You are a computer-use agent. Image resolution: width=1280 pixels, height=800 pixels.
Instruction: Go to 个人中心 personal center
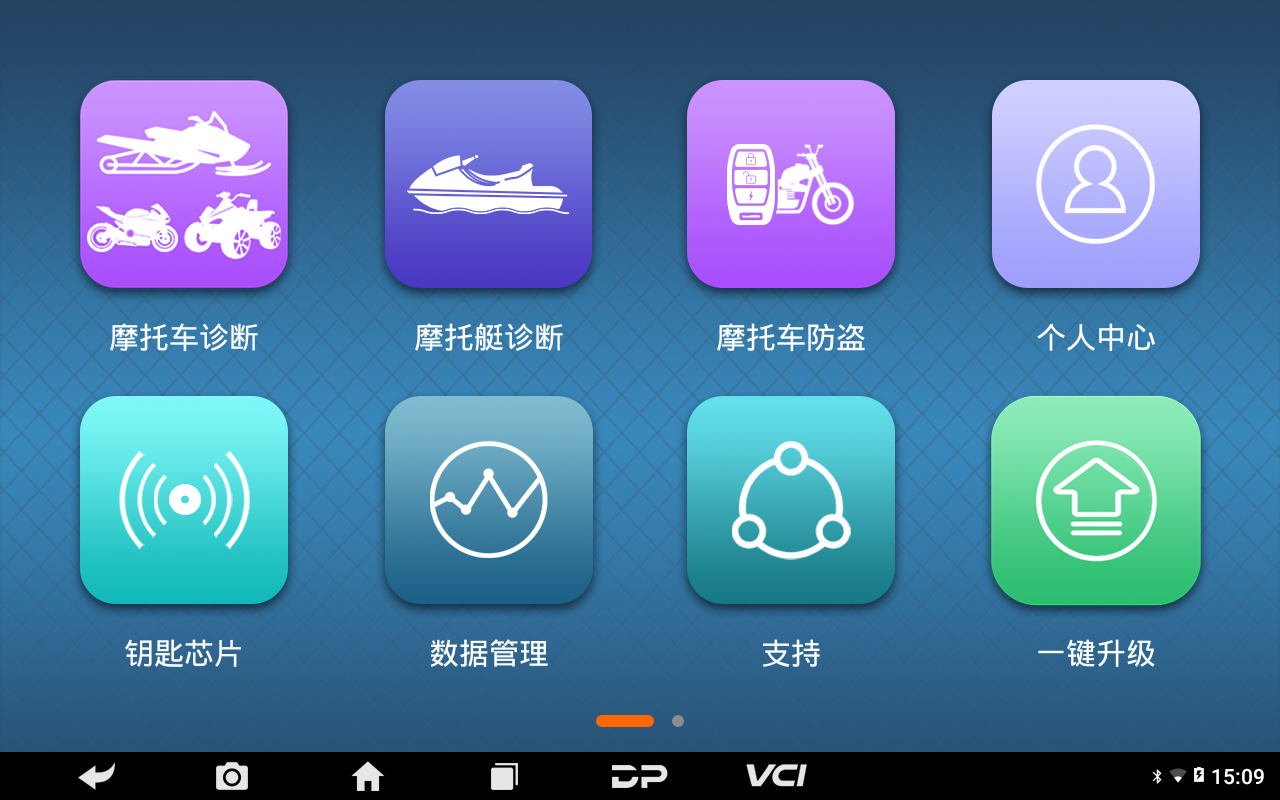click(x=1095, y=184)
